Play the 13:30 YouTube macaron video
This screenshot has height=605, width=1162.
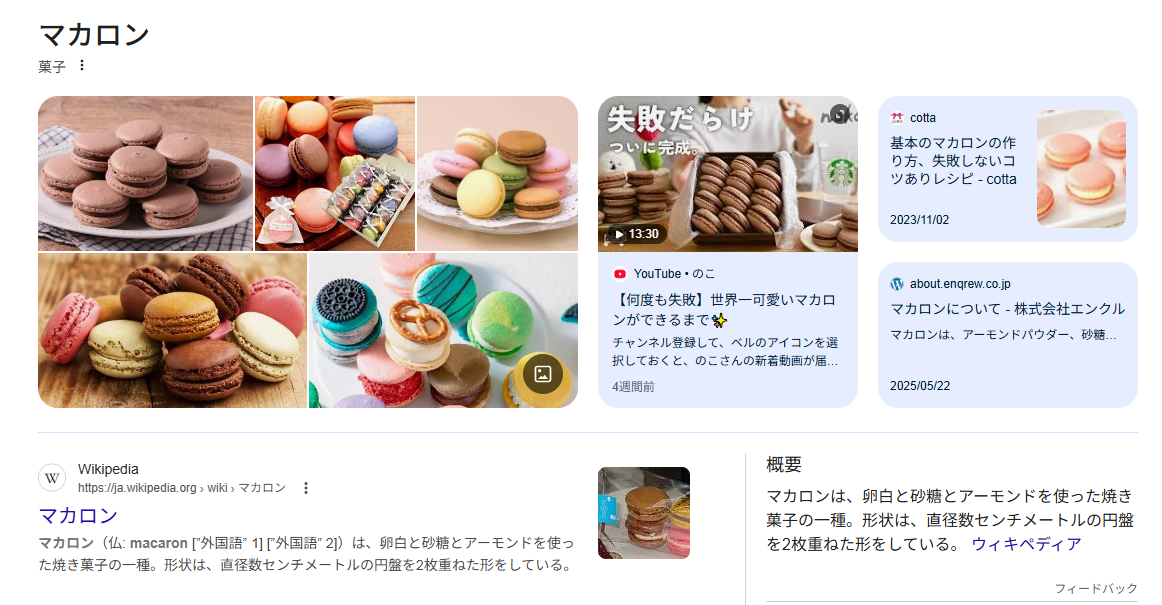pyautogui.click(x=728, y=173)
